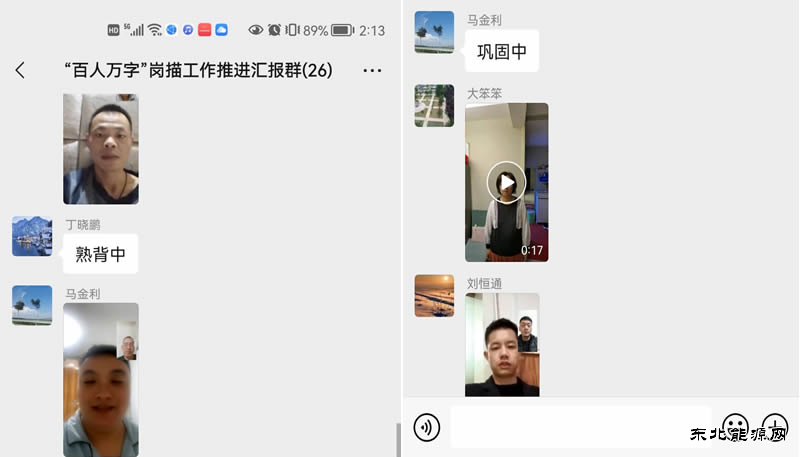800x457 pixels.
Task: Open the video above 丁晓鹏's message
Action: pos(101,149)
